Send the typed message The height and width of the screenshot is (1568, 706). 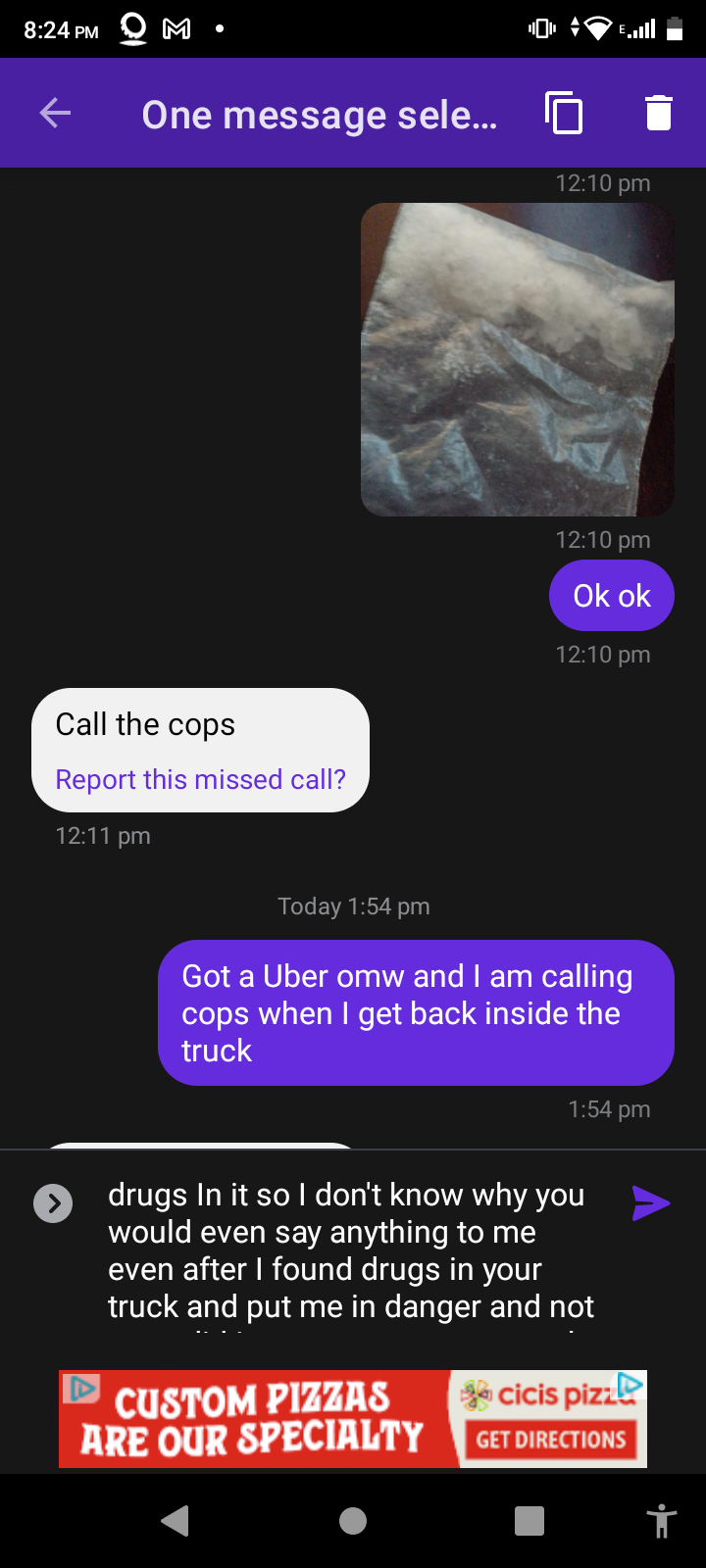coord(651,1203)
